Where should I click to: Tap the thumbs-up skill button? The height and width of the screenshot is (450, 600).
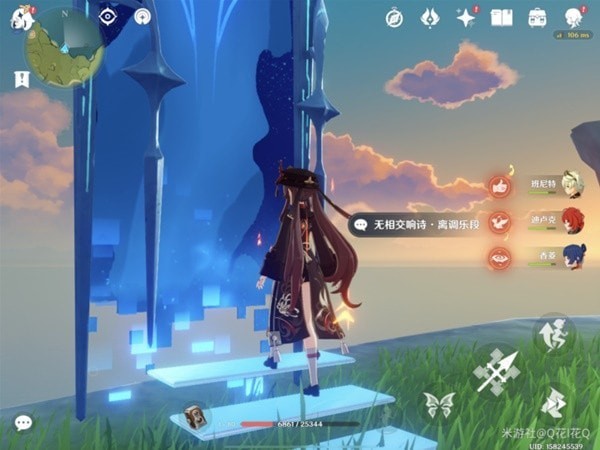tap(499, 186)
